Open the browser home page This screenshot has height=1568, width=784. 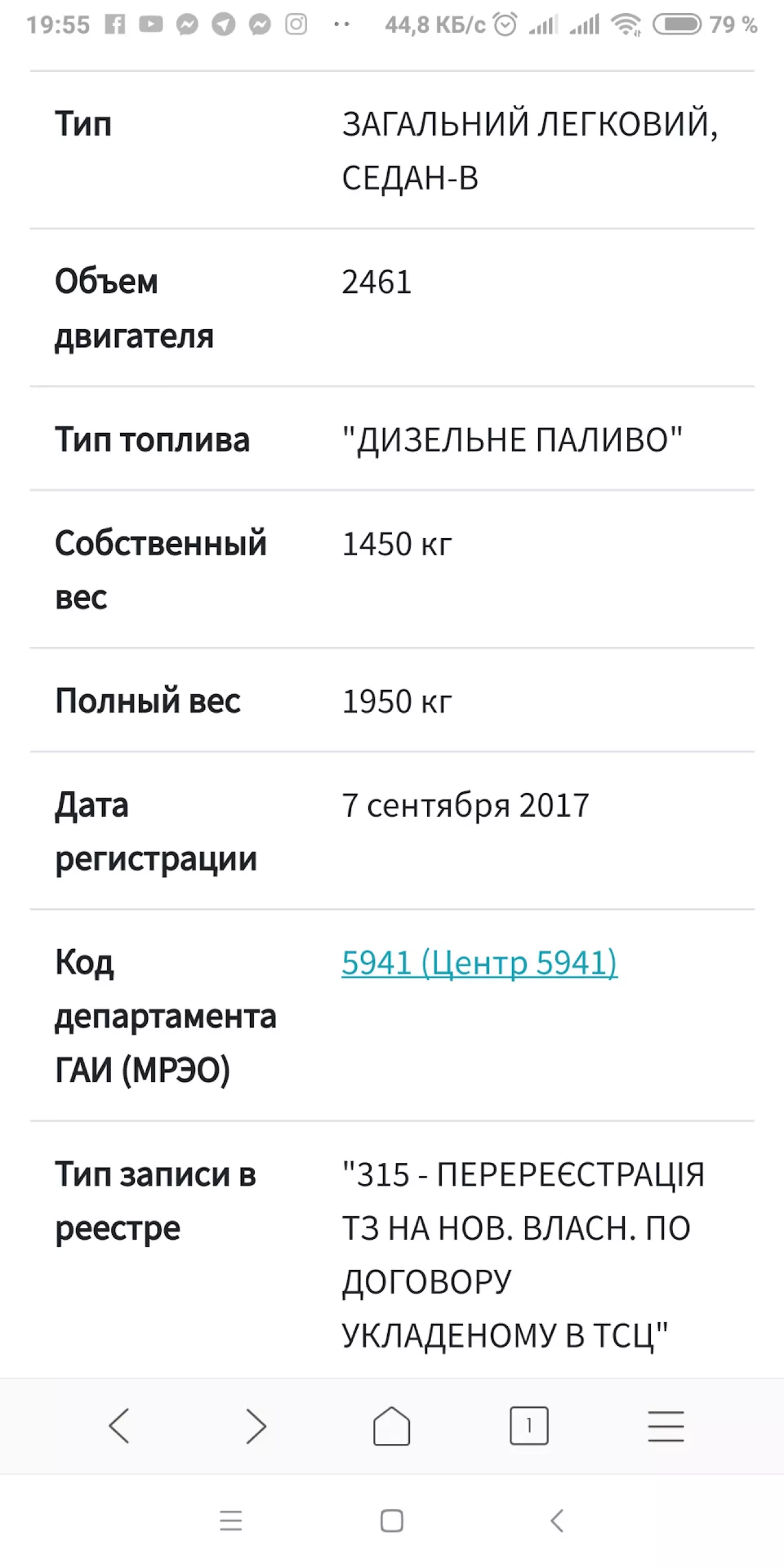(x=391, y=1425)
